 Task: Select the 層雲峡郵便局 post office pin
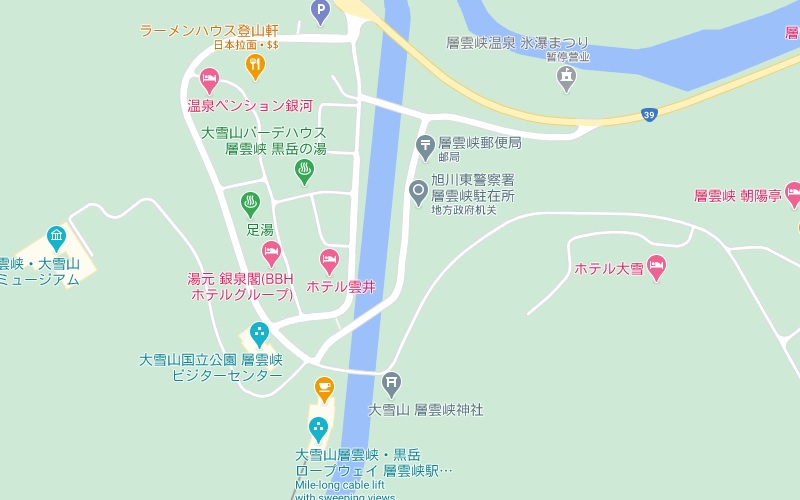pyautogui.click(x=425, y=146)
